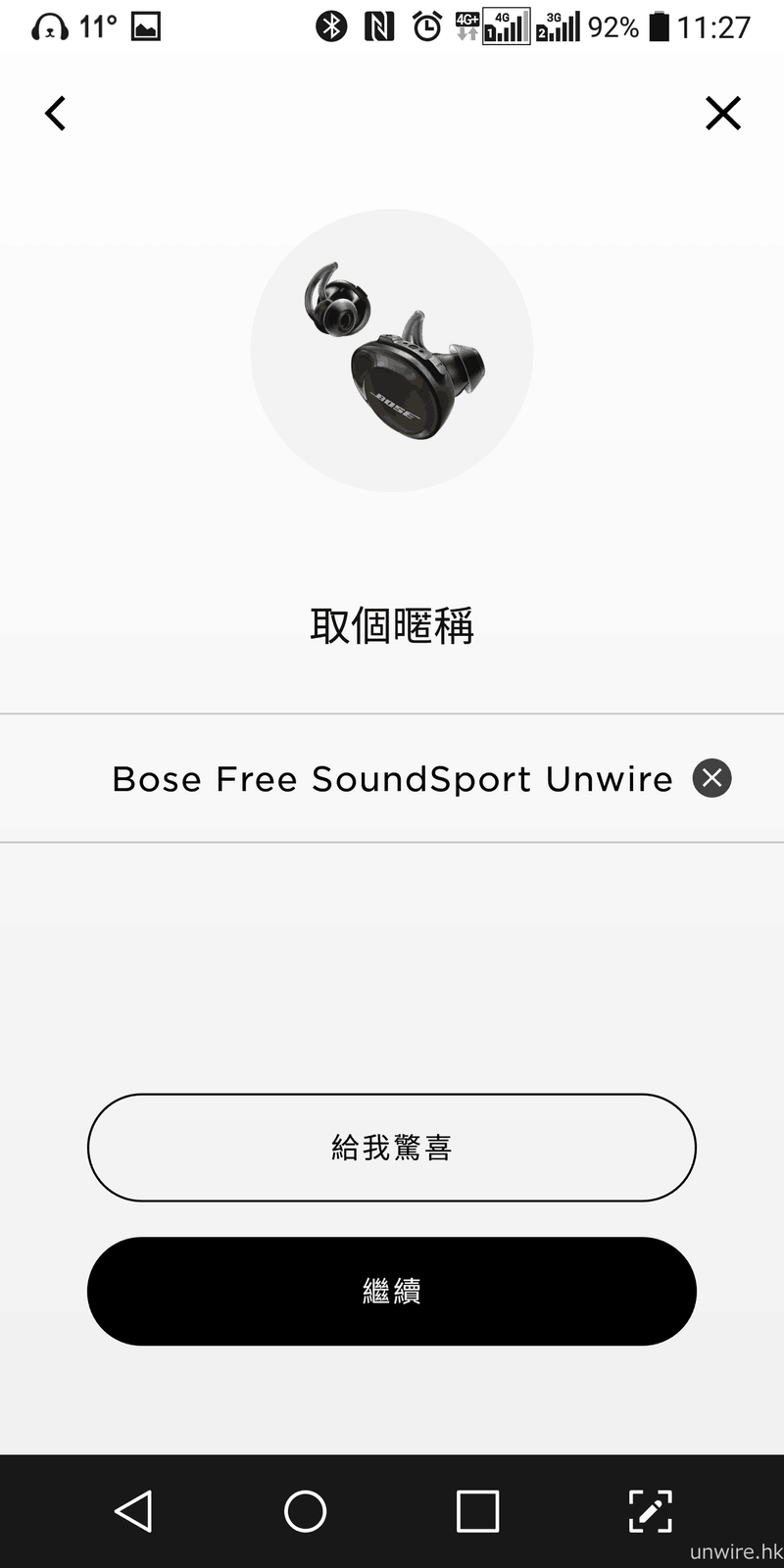
Task: Open the screen capture edit icon
Action: [x=650, y=1510]
